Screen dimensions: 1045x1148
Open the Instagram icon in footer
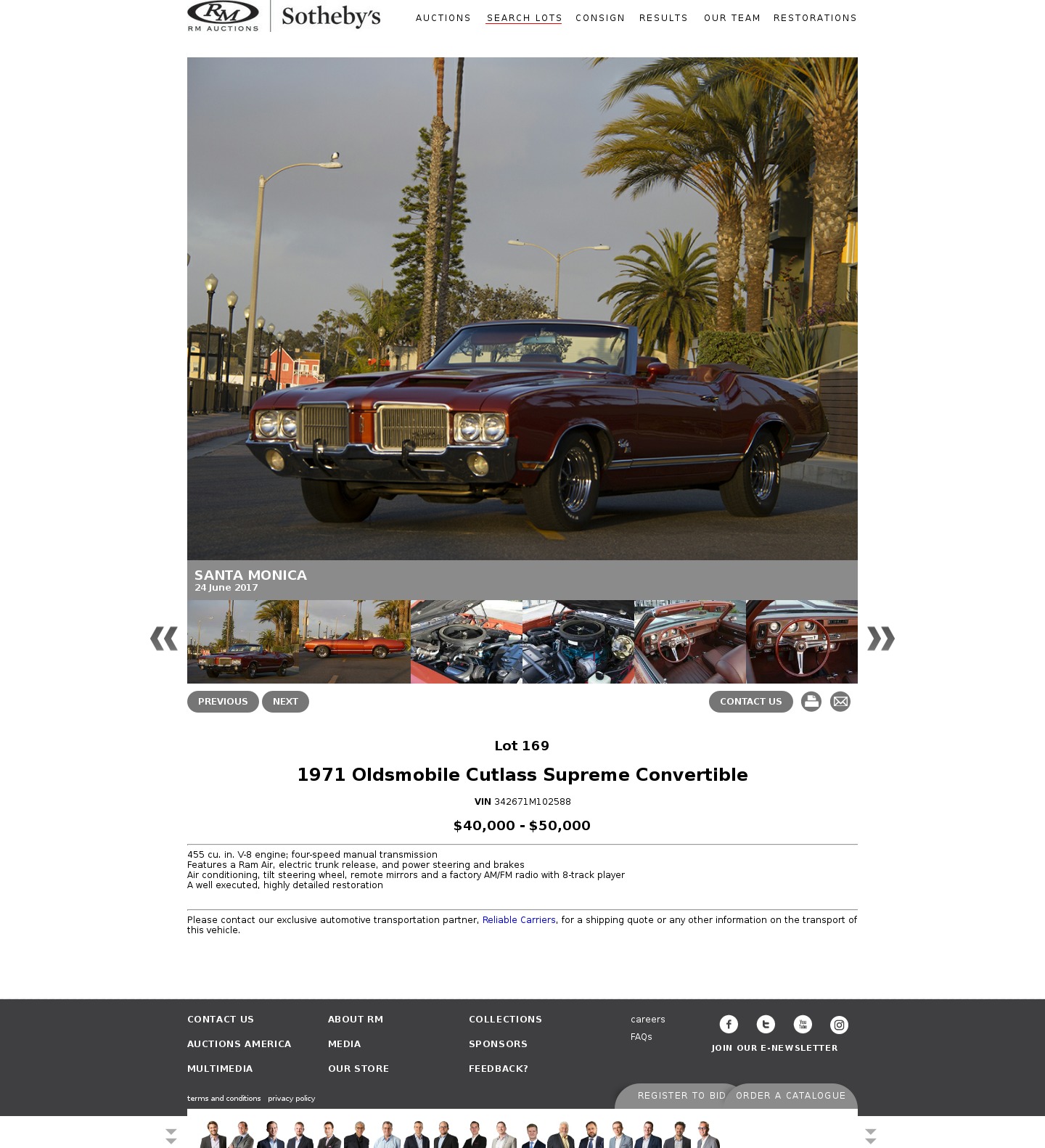[839, 1025]
